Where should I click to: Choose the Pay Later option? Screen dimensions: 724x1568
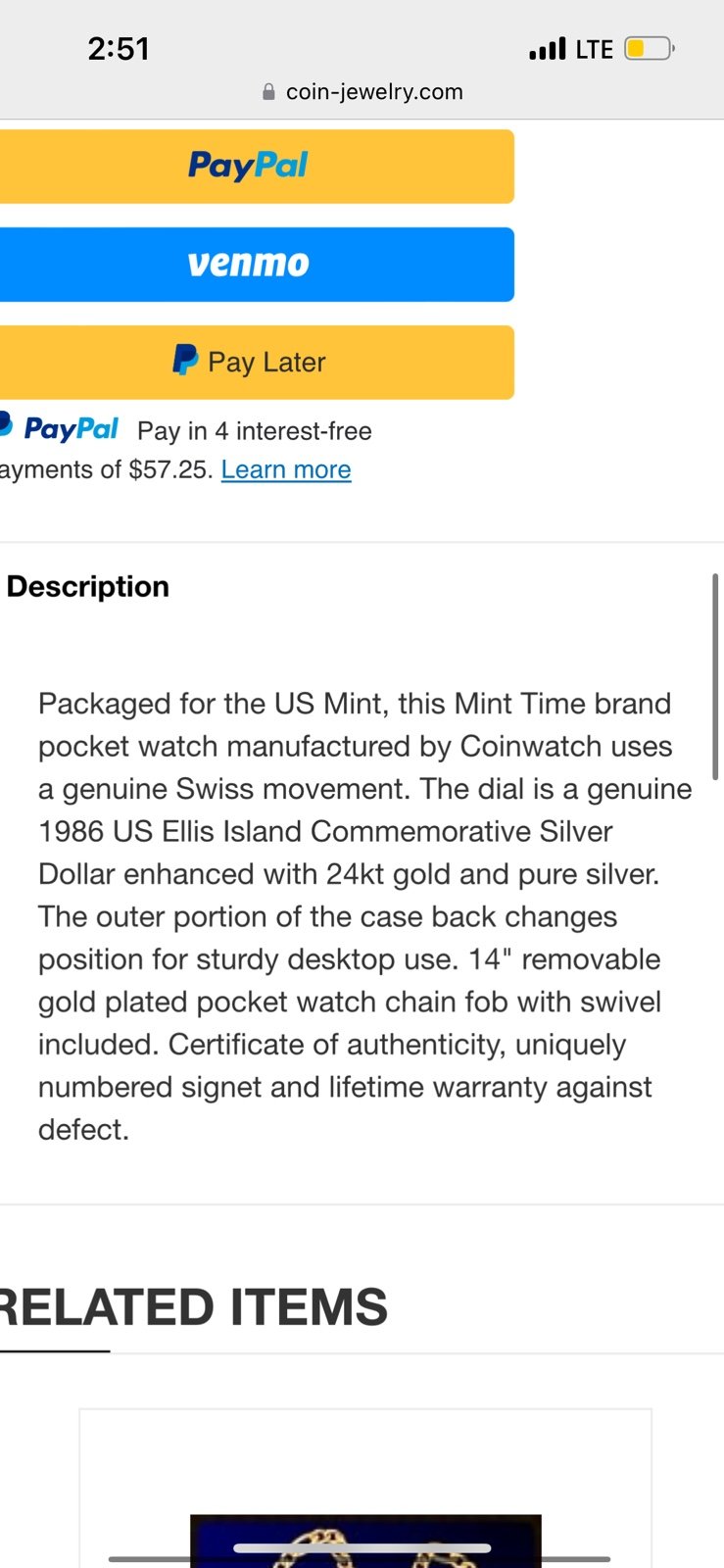click(250, 363)
